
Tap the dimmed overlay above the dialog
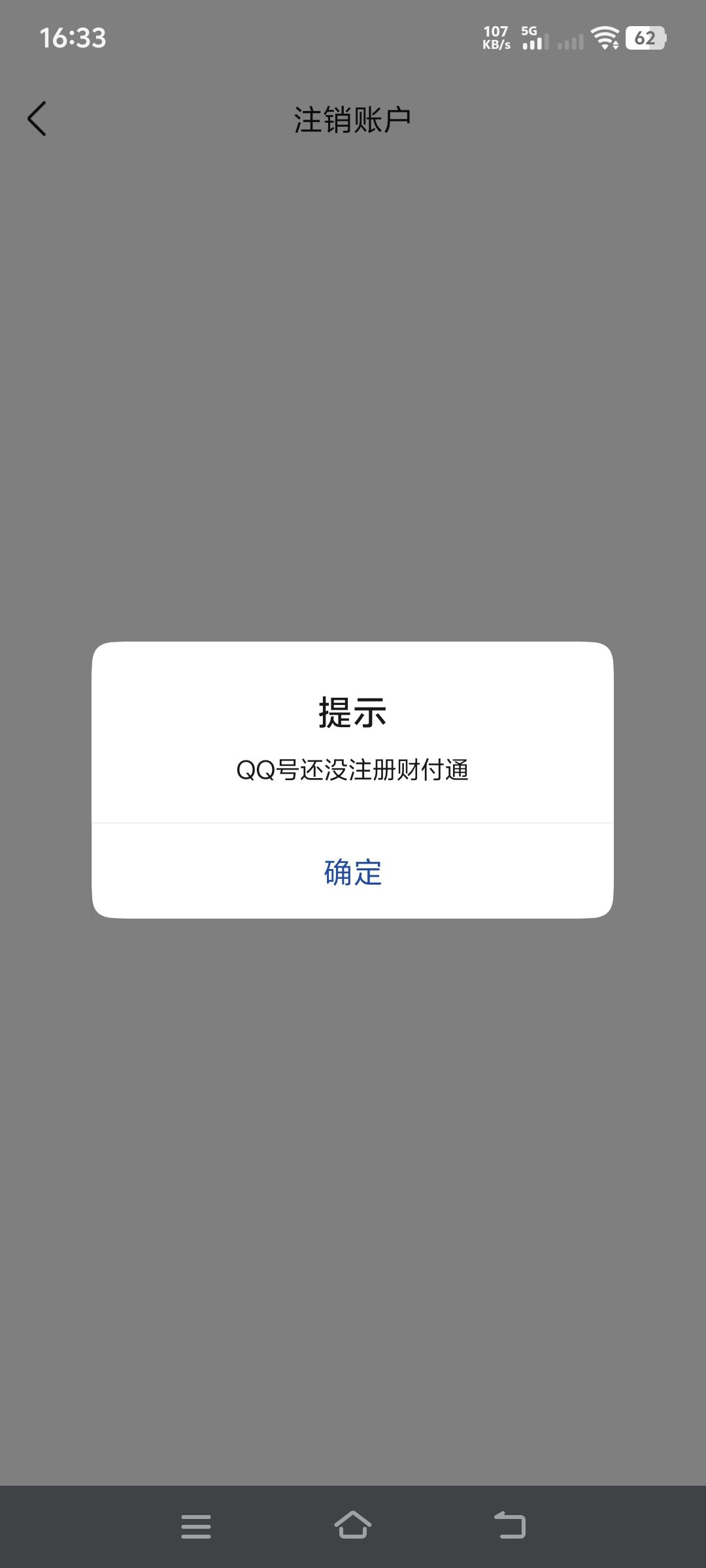[x=353, y=392]
